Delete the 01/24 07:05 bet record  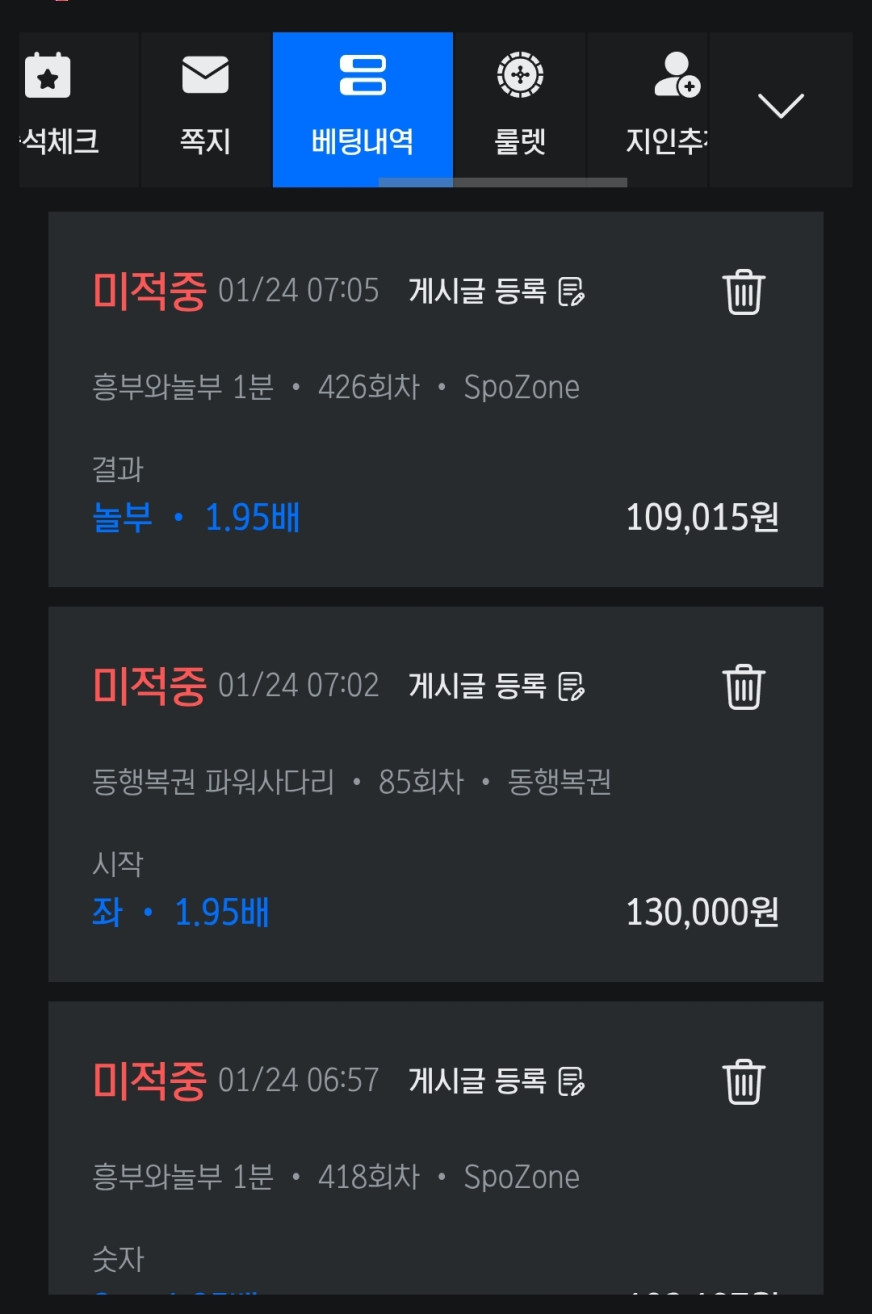(x=744, y=292)
